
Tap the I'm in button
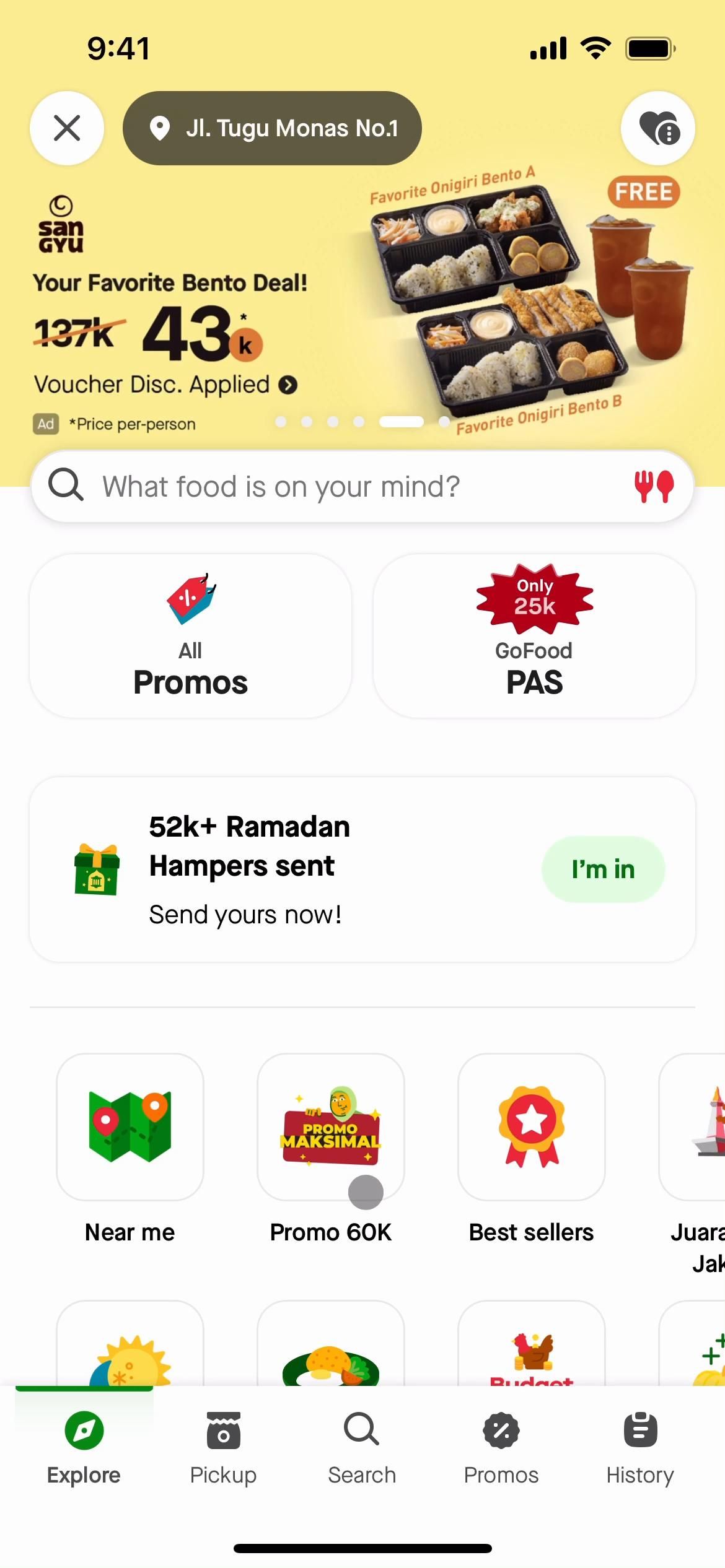(603, 869)
